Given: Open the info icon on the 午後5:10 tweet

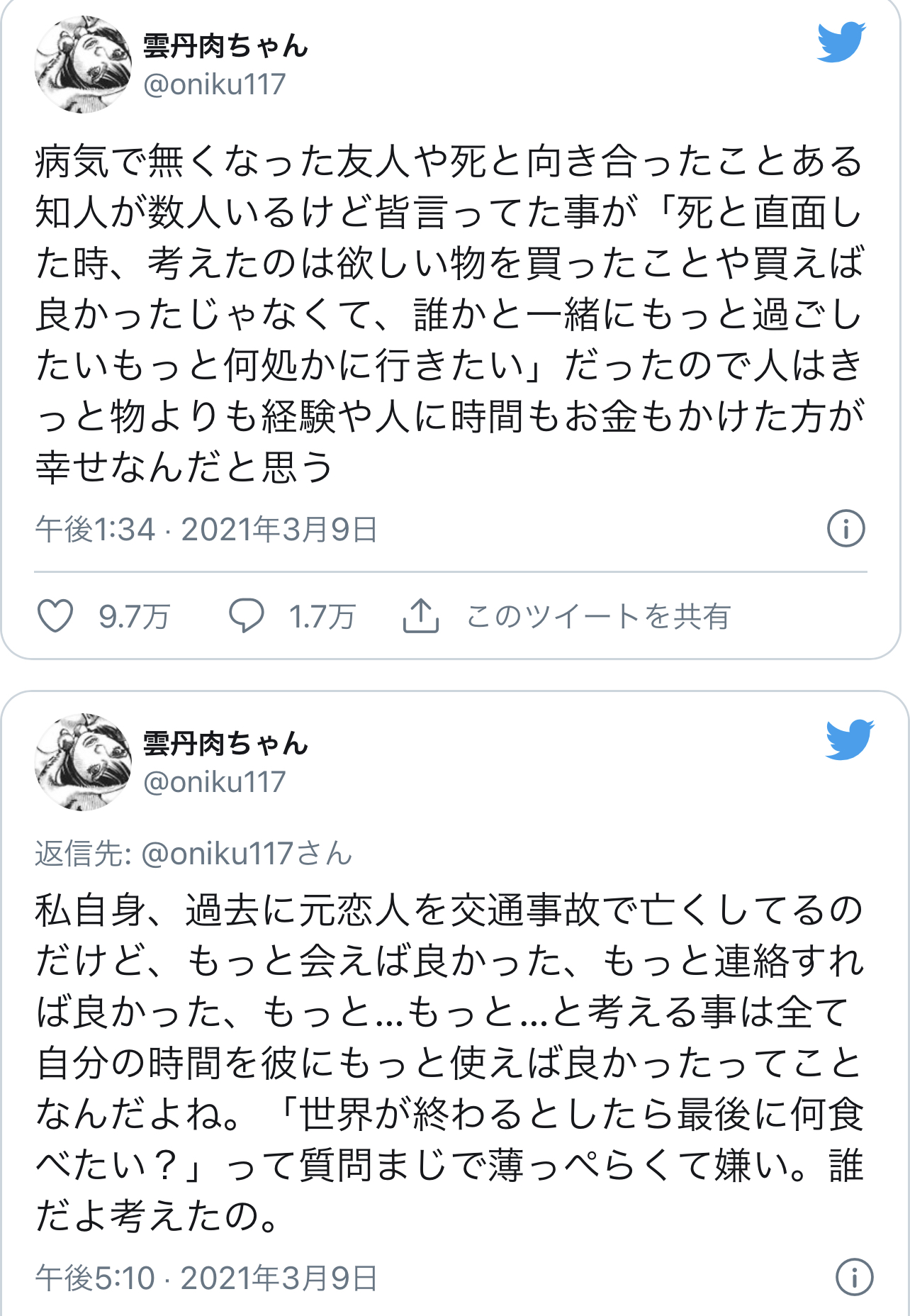Looking at the screenshot, I should pyautogui.click(x=854, y=1277).
